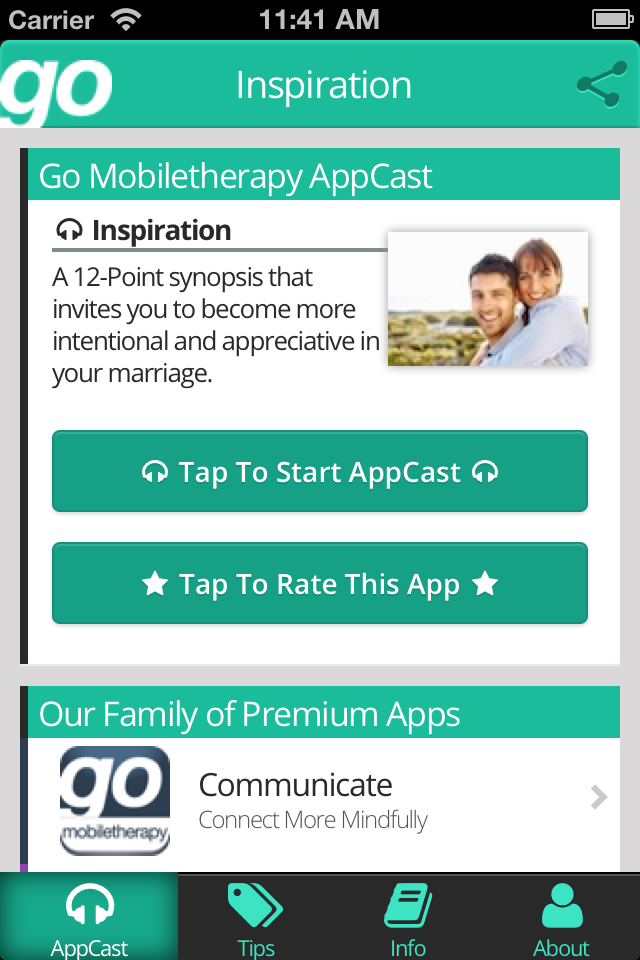Tap To Start AppCast button
This screenshot has width=640, height=960.
pyautogui.click(x=320, y=472)
